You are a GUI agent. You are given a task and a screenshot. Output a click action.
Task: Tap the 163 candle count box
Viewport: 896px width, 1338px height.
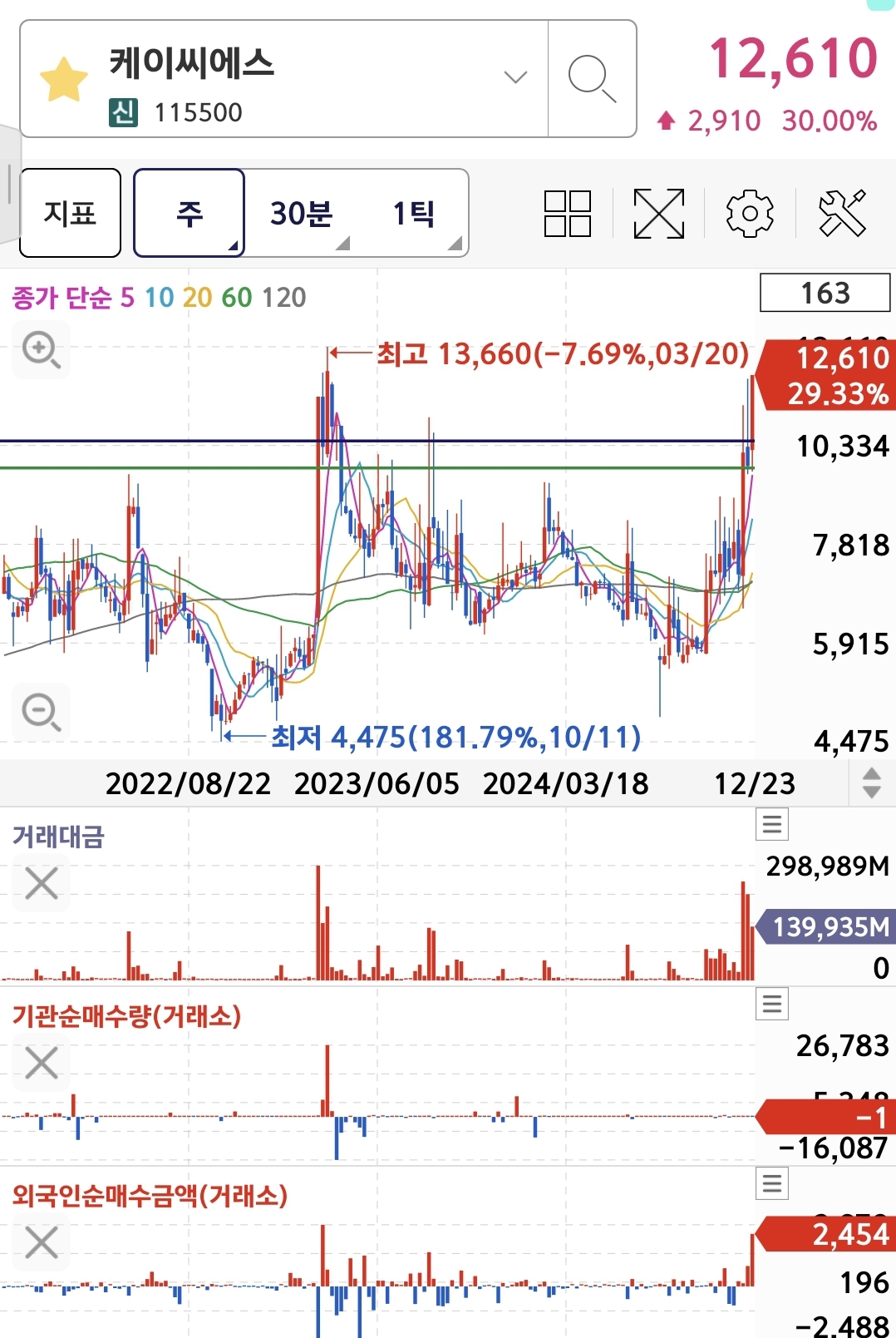point(825,293)
